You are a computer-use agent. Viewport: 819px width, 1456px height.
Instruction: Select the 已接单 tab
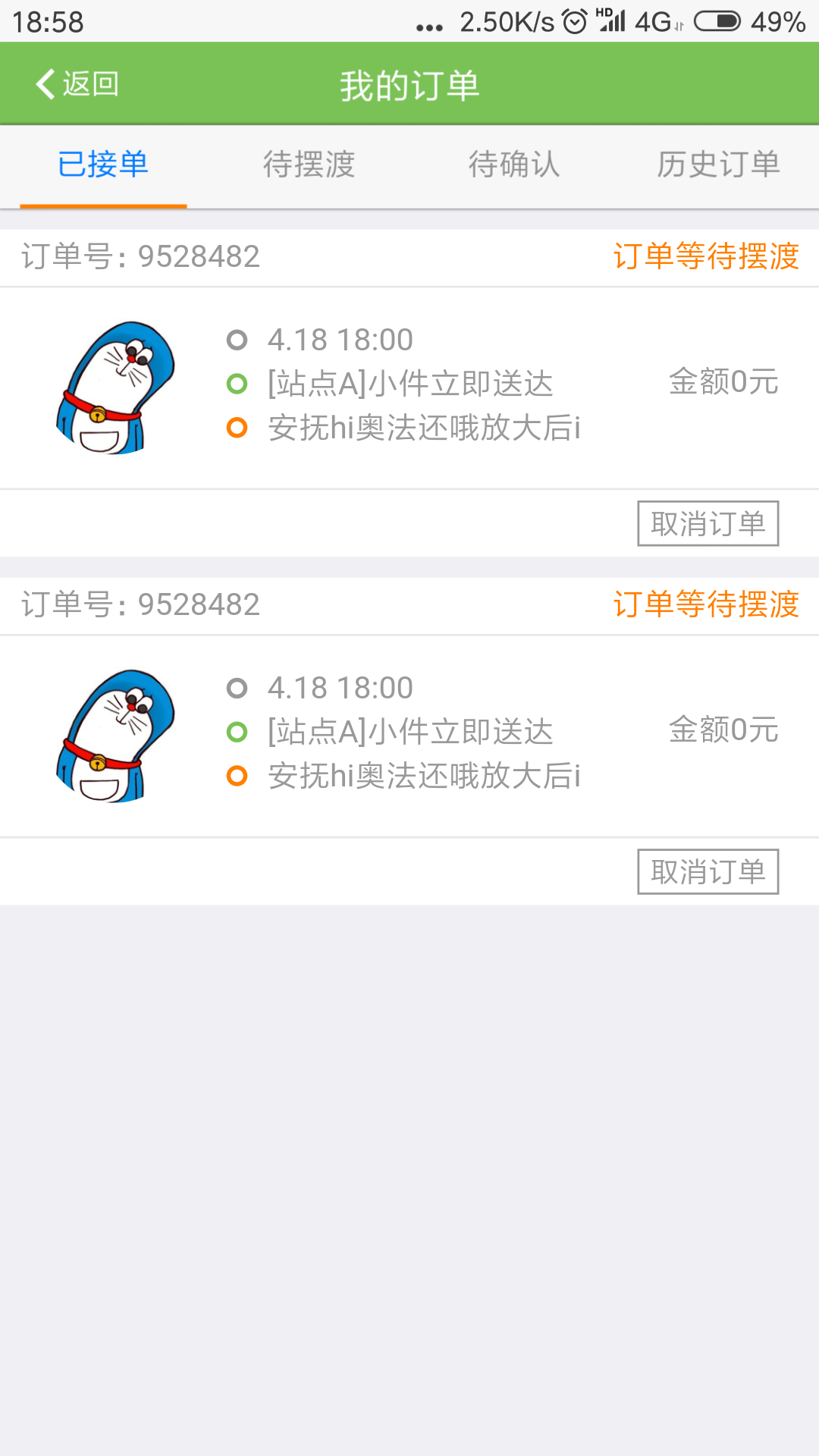[103, 165]
